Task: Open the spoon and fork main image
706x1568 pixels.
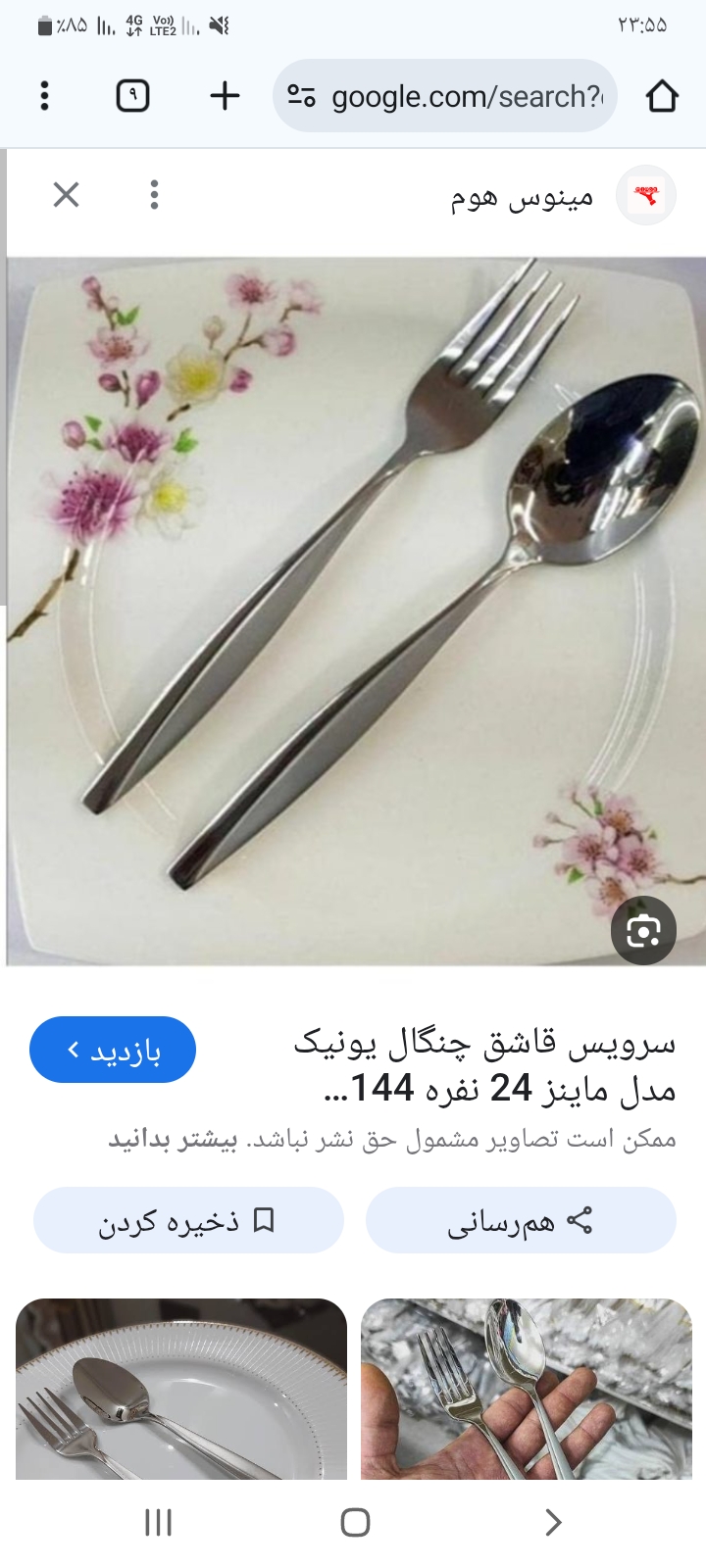Action: [353, 608]
